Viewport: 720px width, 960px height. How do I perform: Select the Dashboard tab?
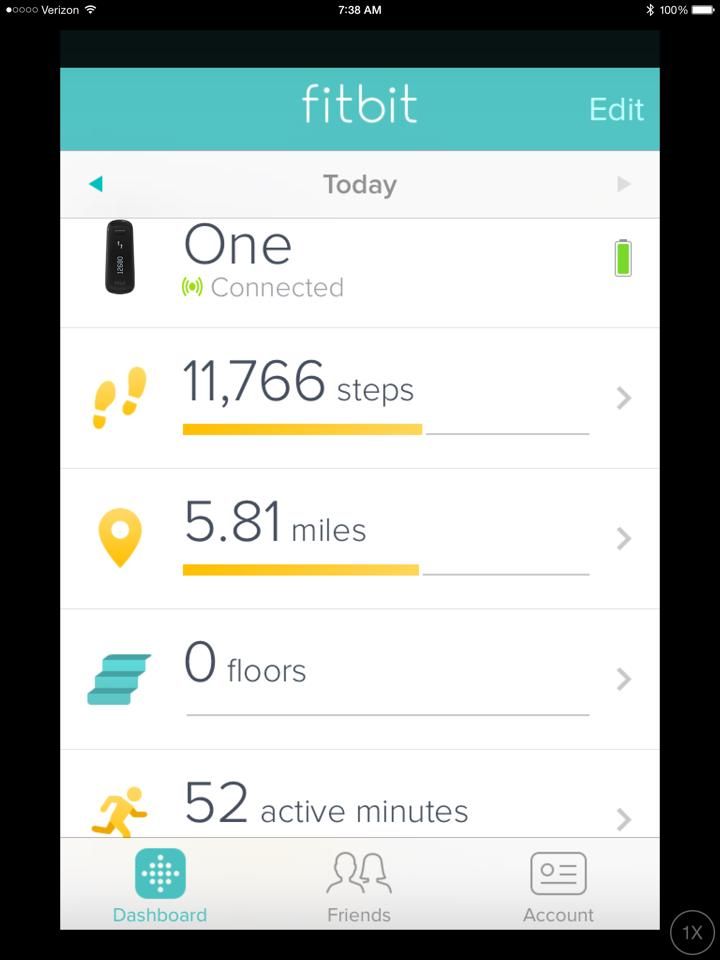(160, 886)
